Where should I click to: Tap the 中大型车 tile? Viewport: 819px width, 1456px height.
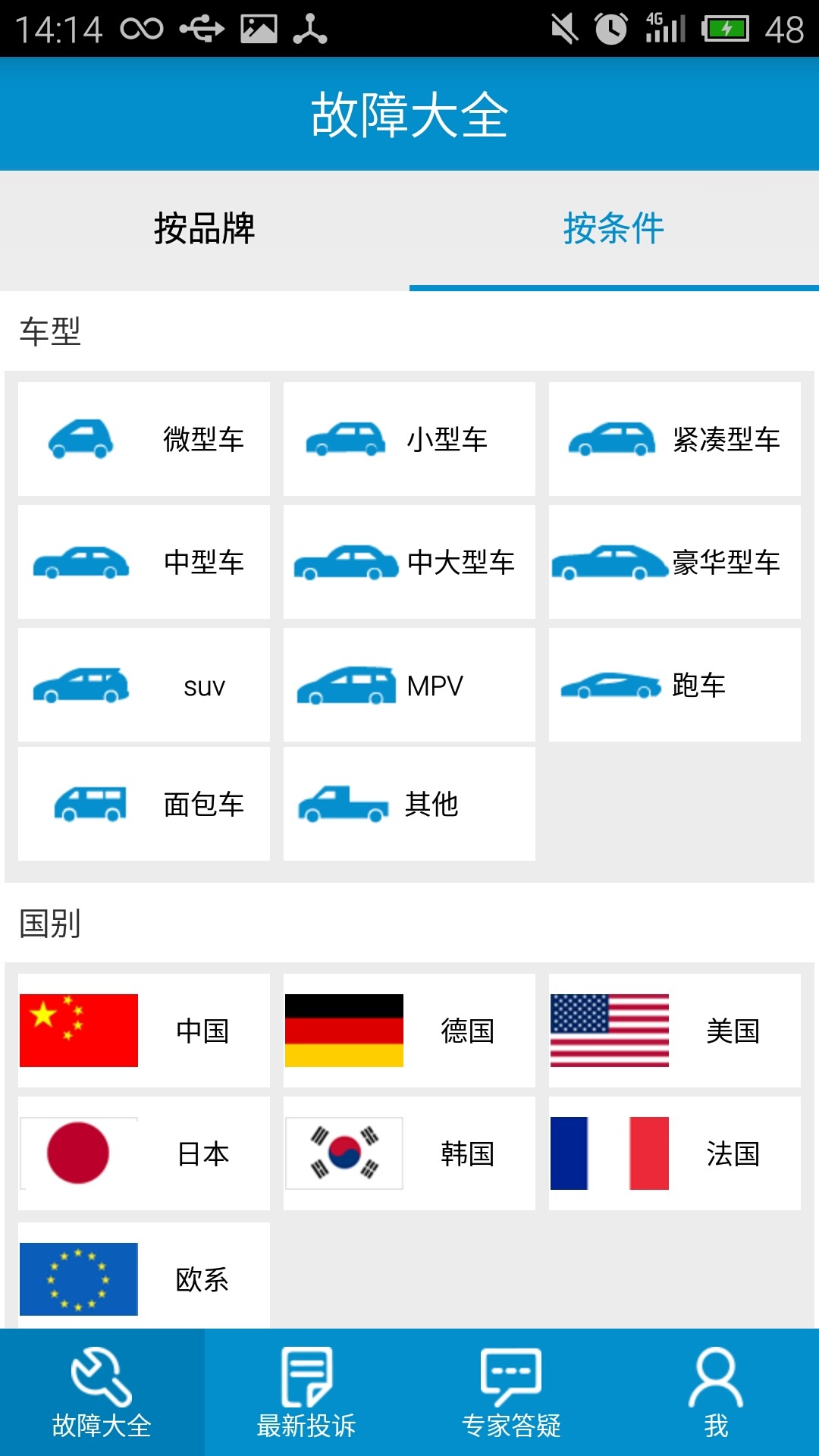pyautogui.click(x=409, y=562)
